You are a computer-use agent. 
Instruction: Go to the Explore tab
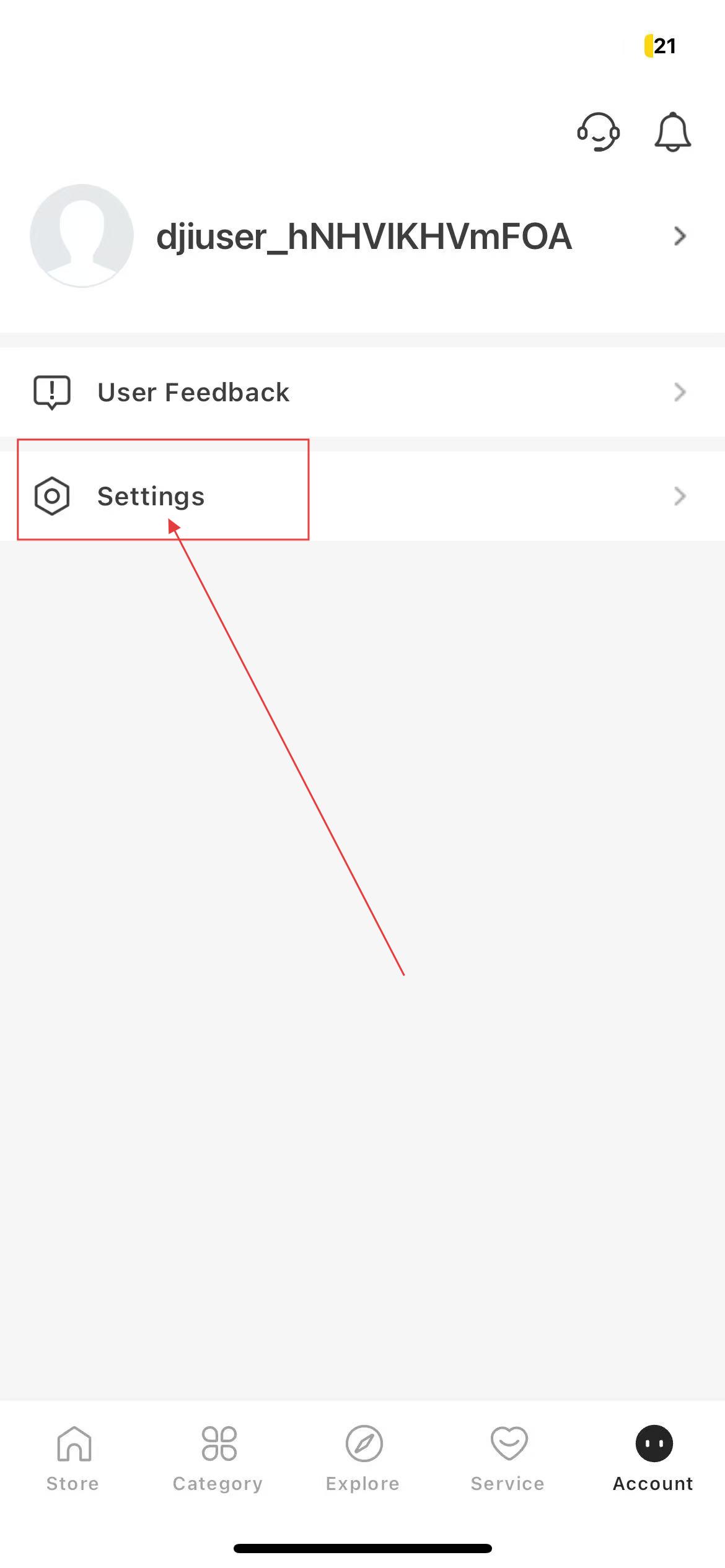point(363,1459)
